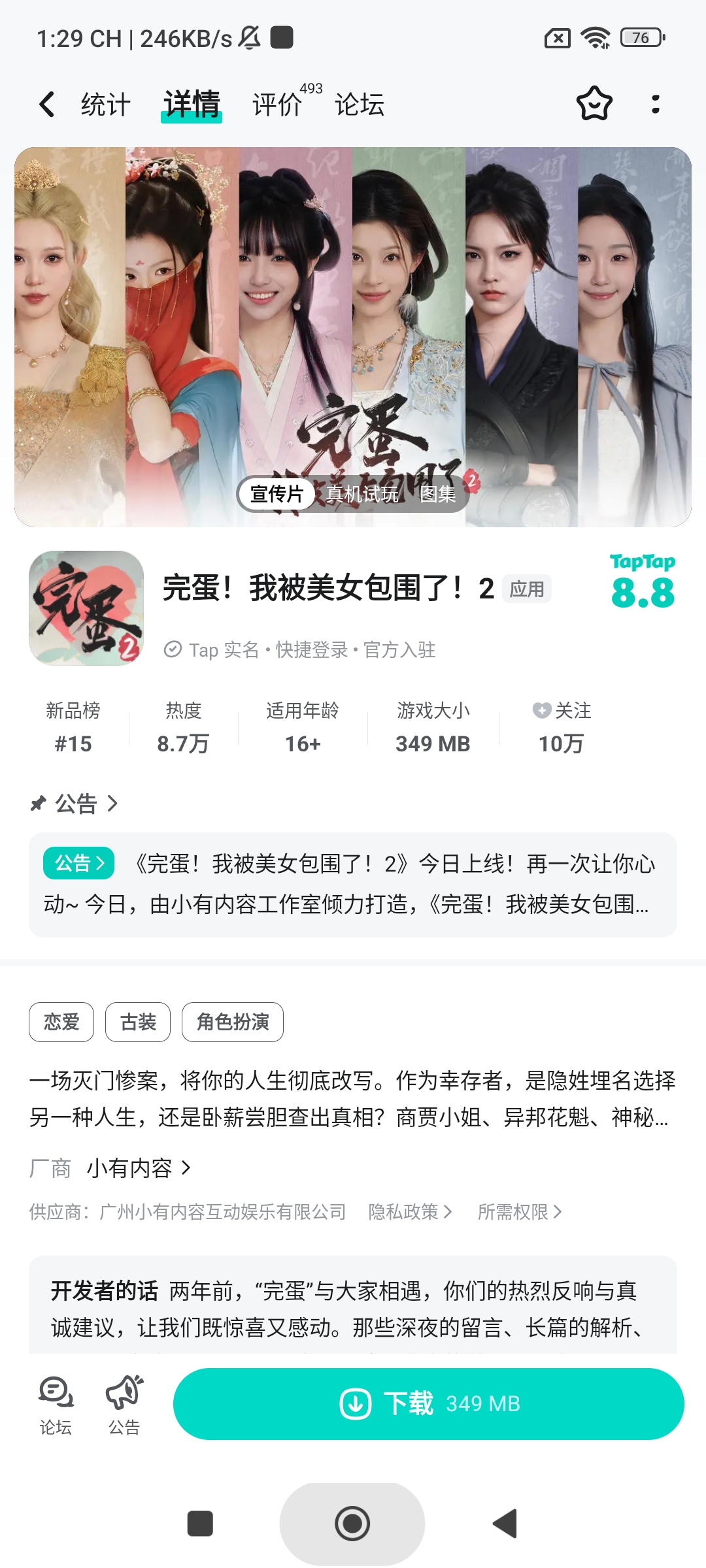This screenshot has width=706, height=1568.
Task: Switch to the 统计 tab
Action: (105, 105)
